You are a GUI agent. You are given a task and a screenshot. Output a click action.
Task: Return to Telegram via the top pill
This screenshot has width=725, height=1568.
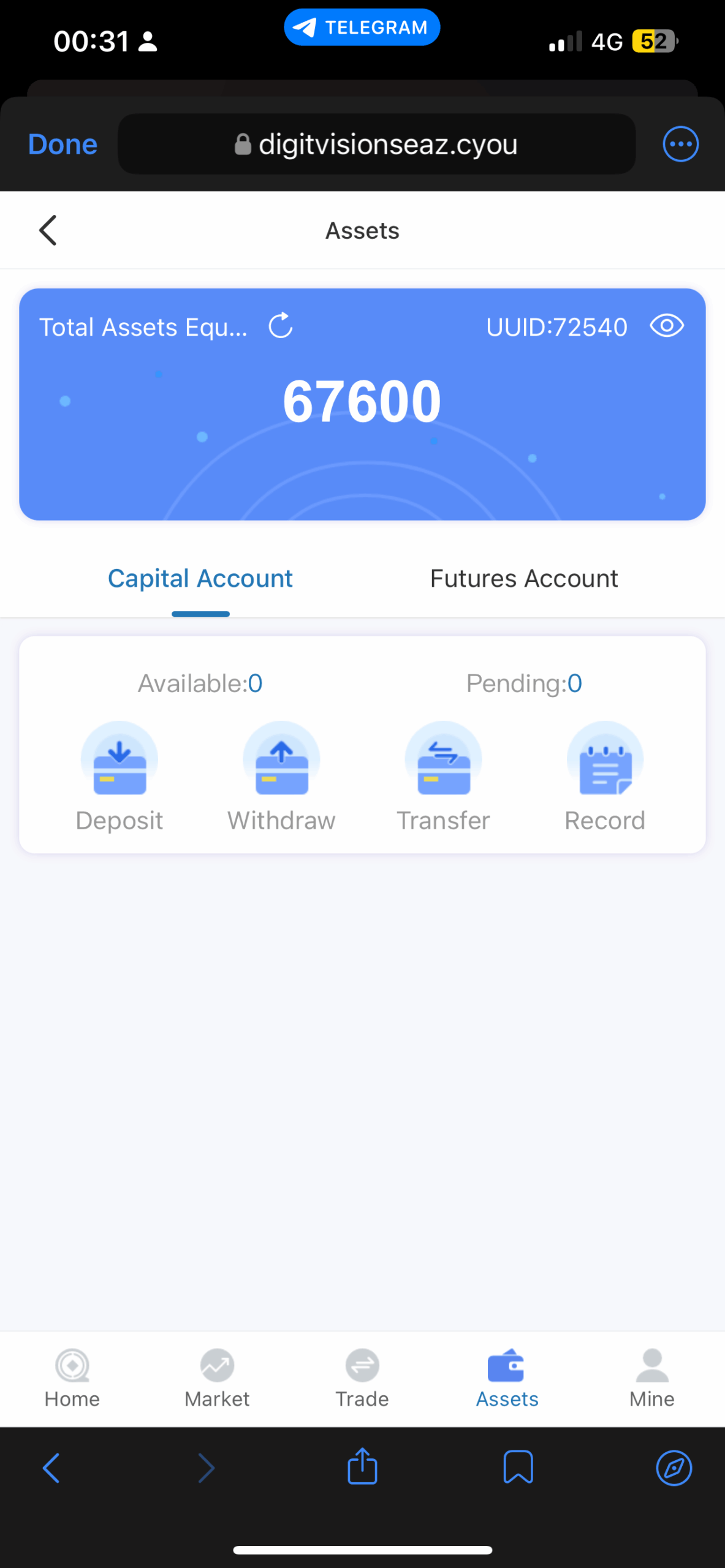[362, 28]
